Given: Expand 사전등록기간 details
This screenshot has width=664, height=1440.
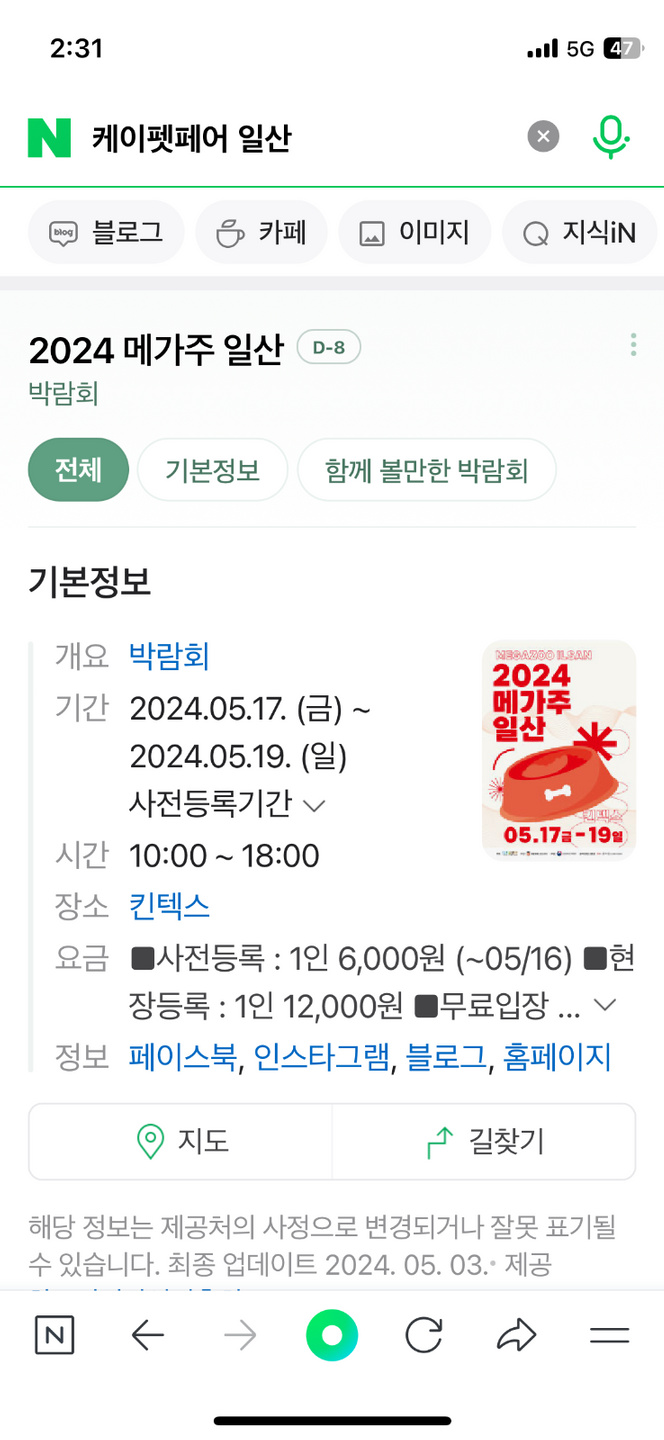Looking at the screenshot, I should [227, 804].
